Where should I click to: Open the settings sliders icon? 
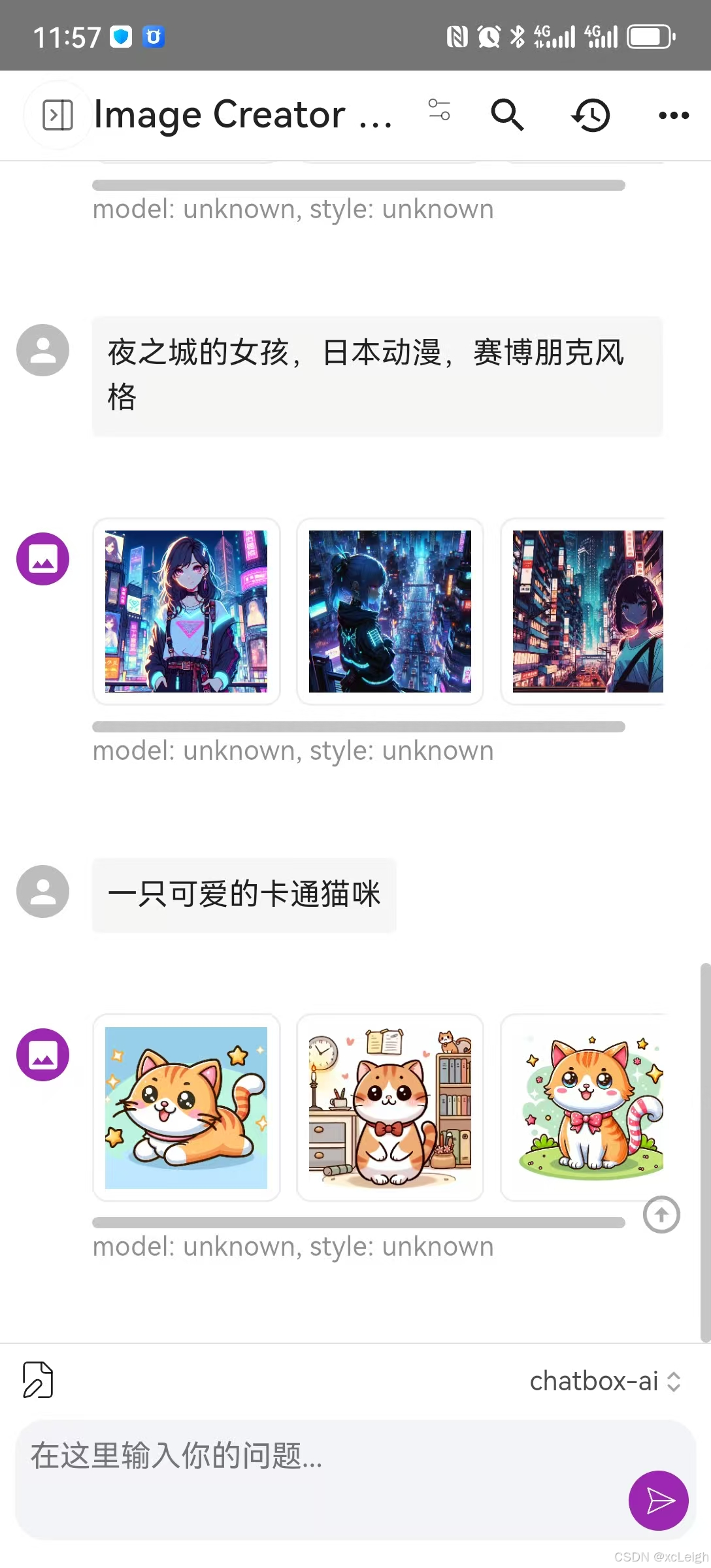pyautogui.click(x=439, y=112)
